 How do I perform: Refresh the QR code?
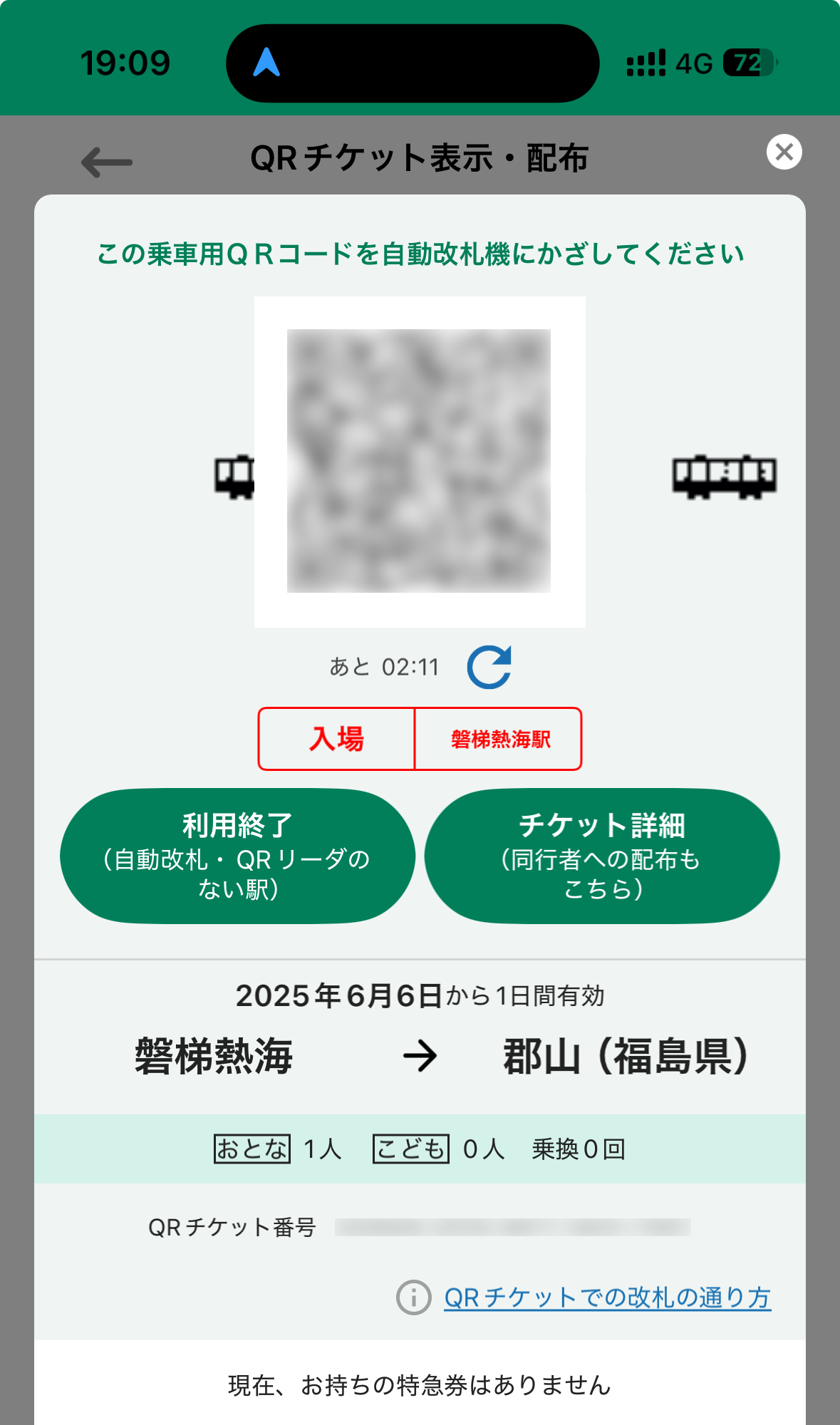tap(490, 665)
